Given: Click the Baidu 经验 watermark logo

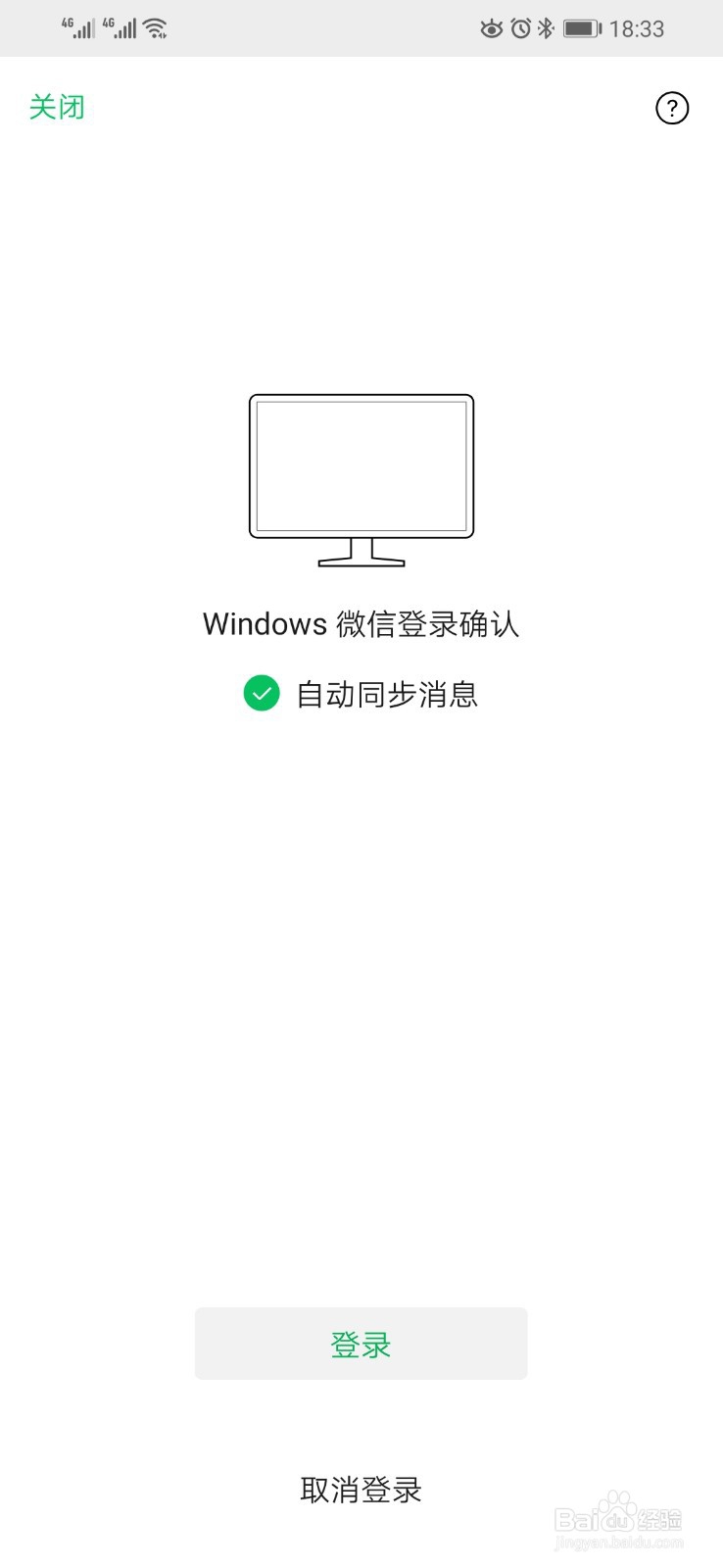Looking at the screenshot, I should coord(615,1516).
